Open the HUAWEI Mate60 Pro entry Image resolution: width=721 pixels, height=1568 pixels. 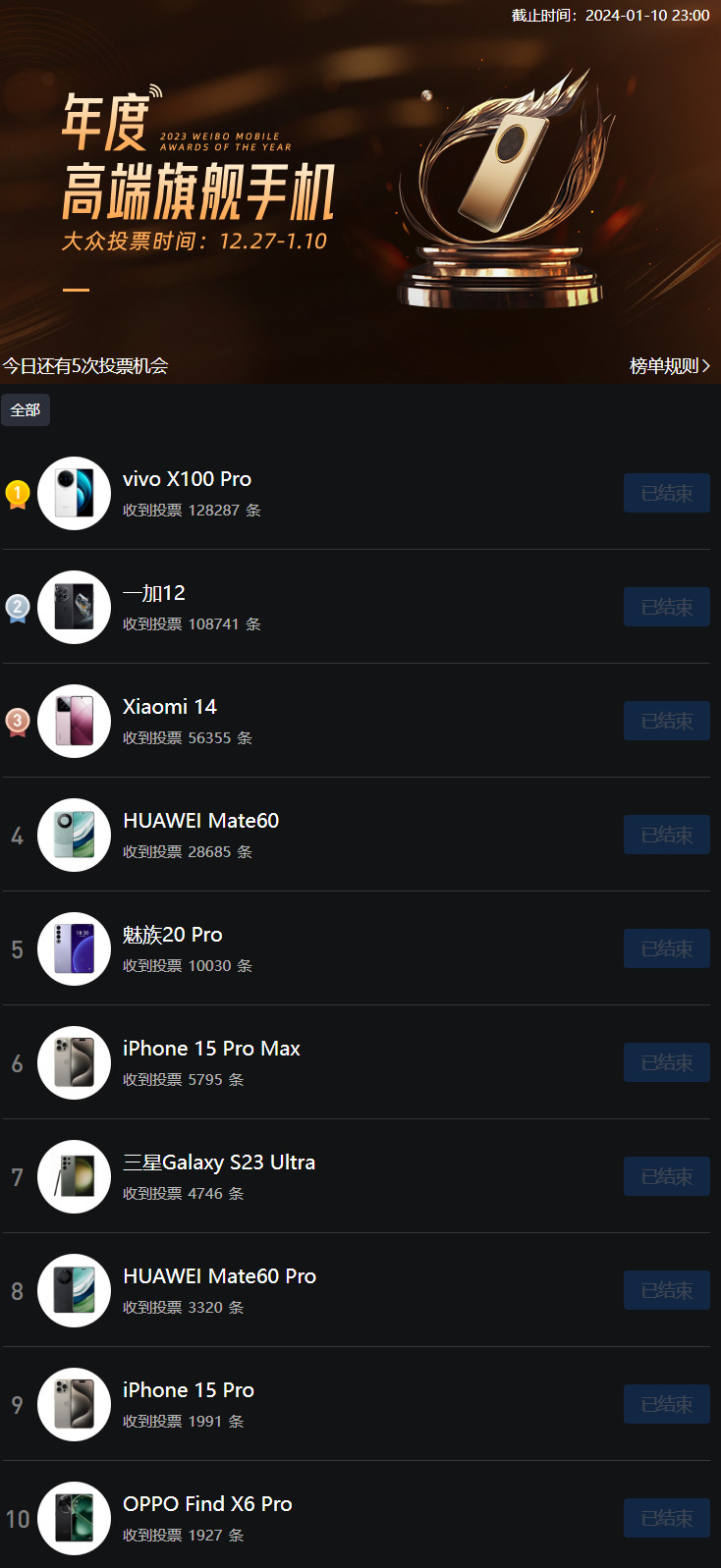coord(219,1276)
